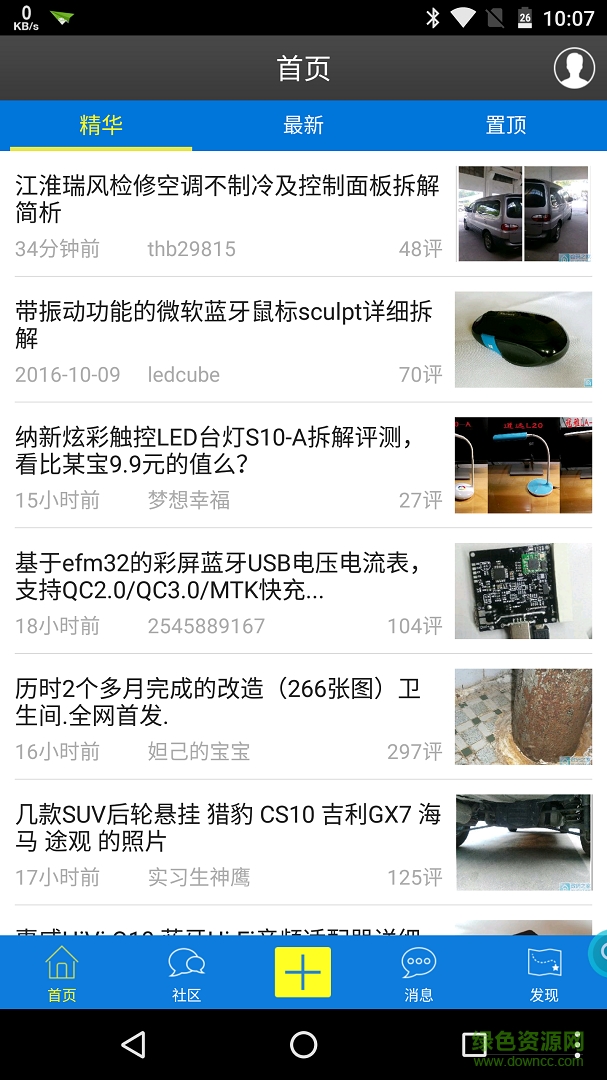Switch to the 精华 tab
The width and height of the screenshot is (607, 1080).
pos(101,125)
